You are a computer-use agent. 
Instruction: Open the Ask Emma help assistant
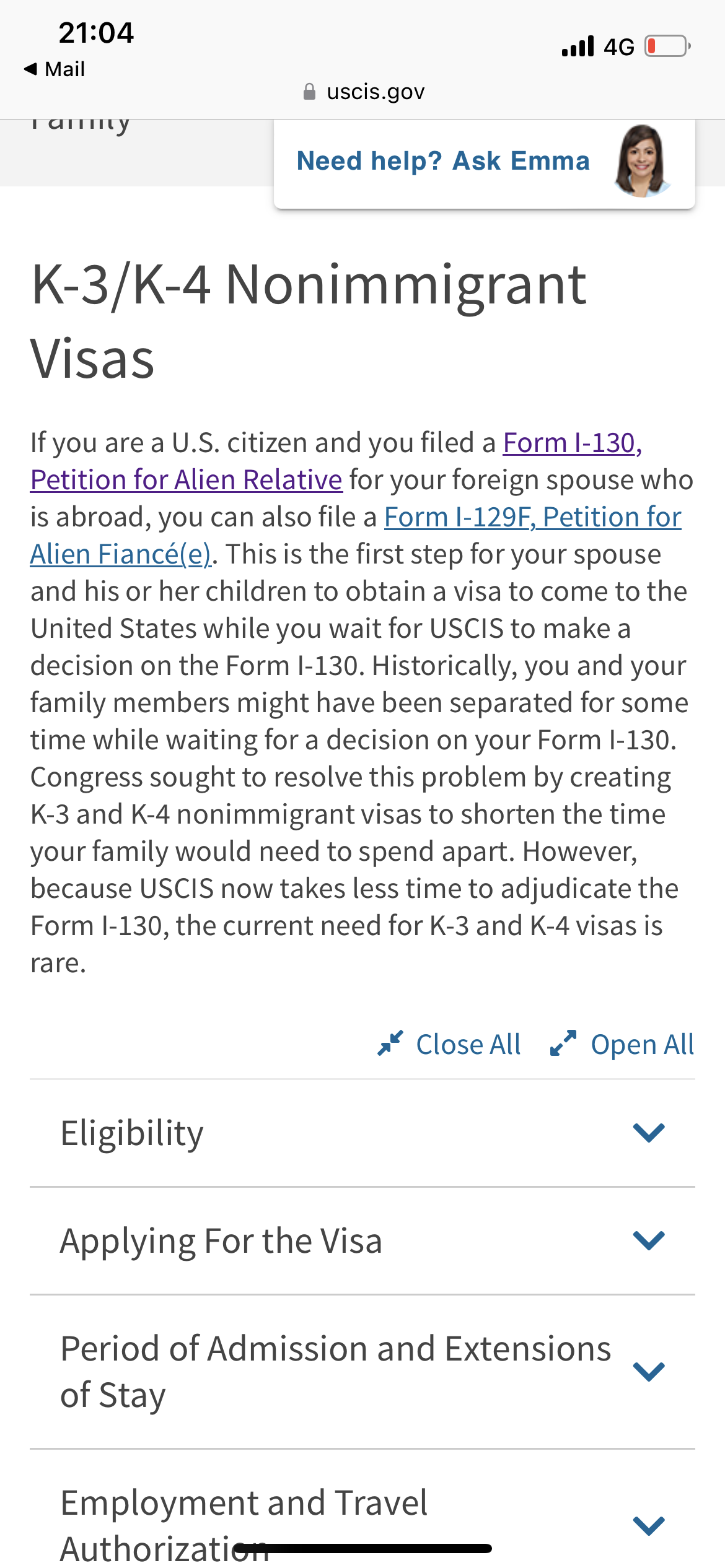pyautogui.click(x=484, y=162)
